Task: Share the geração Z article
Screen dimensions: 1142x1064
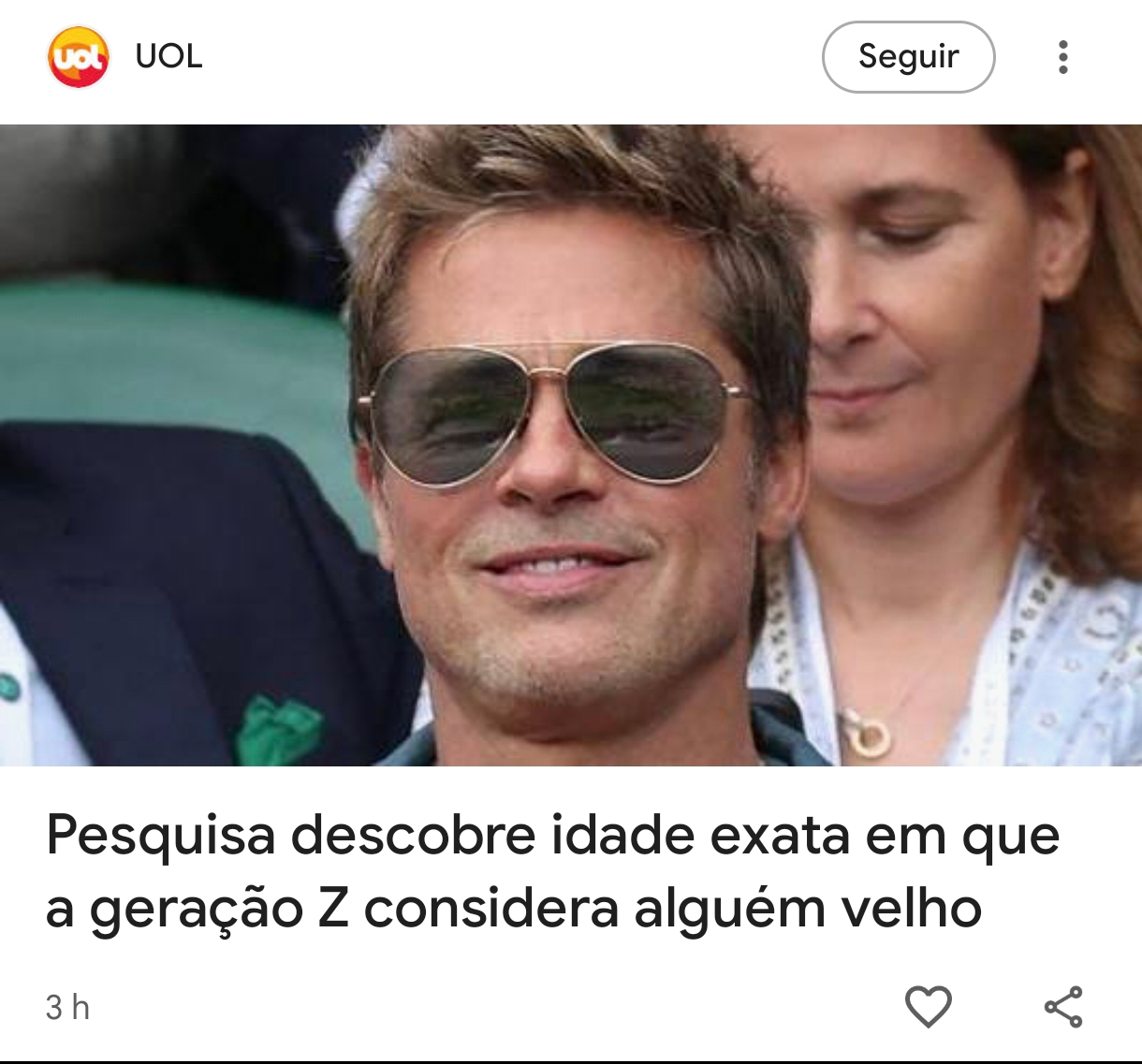Action: (1063, 1007)
